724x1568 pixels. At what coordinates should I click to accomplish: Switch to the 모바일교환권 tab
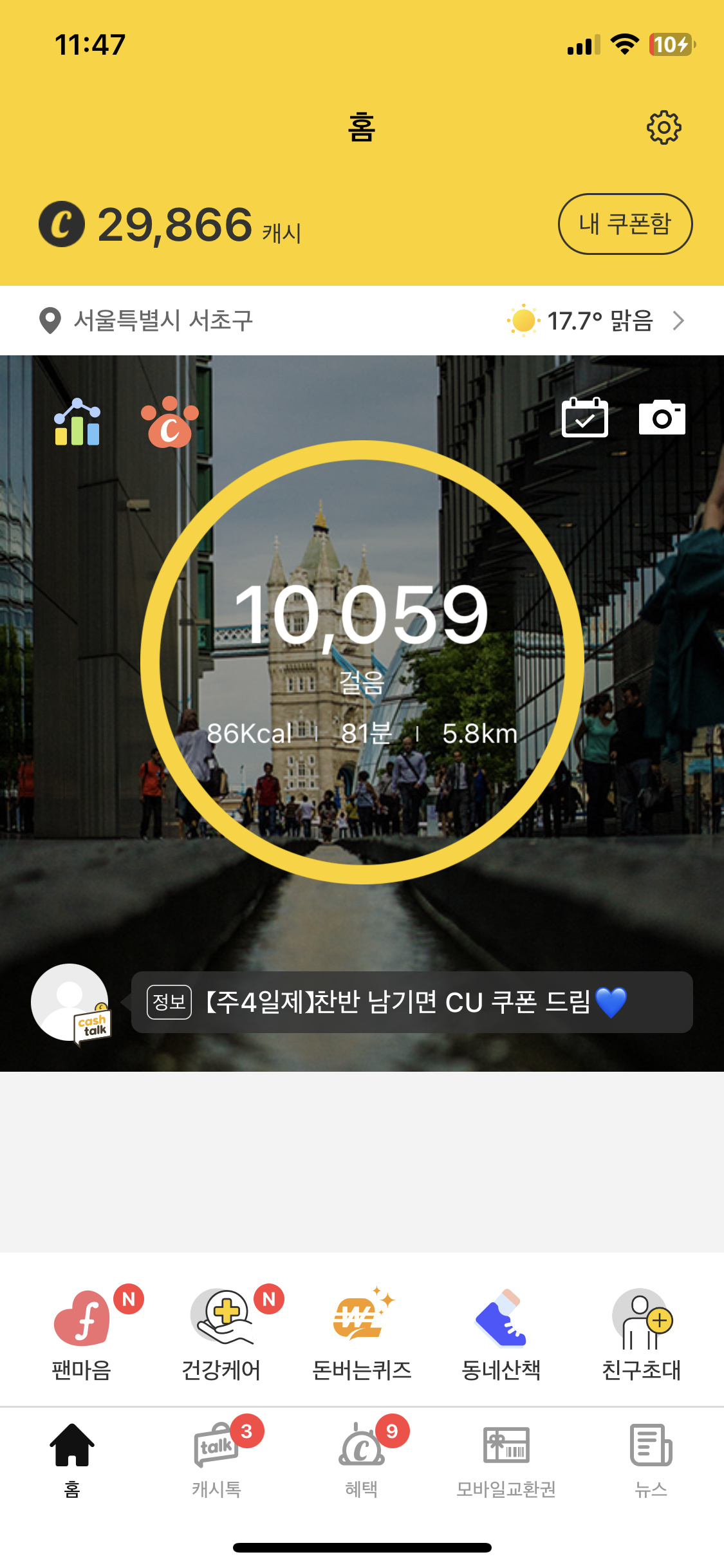[x=506, y=1458]
